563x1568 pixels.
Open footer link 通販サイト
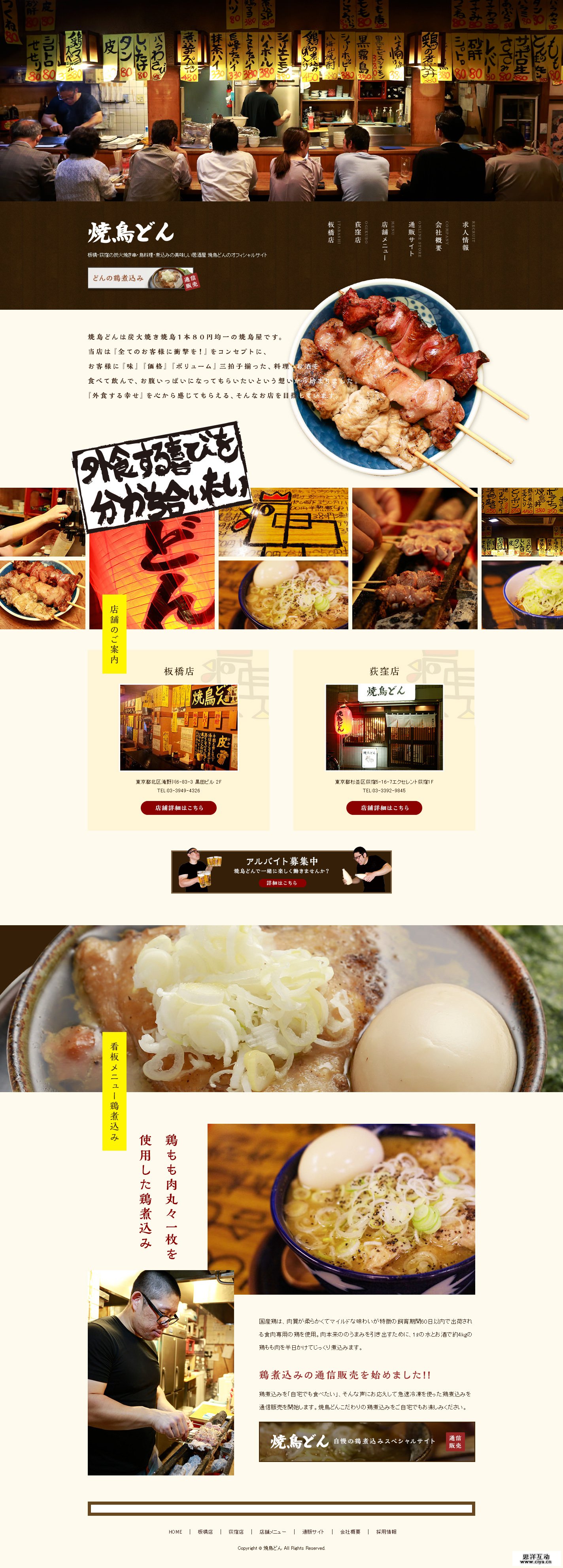(x=313, y=1532)
